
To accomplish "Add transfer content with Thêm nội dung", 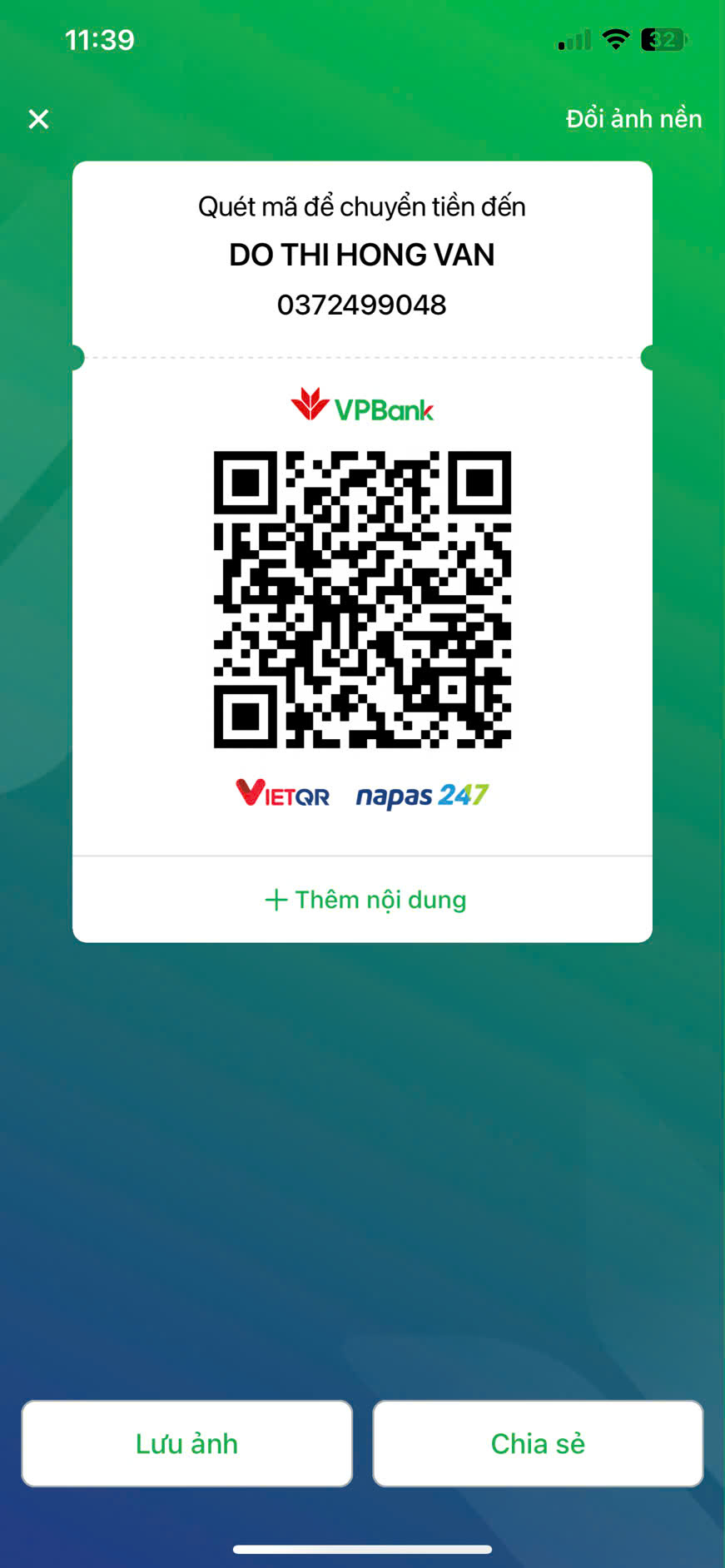I will [365, 900].
